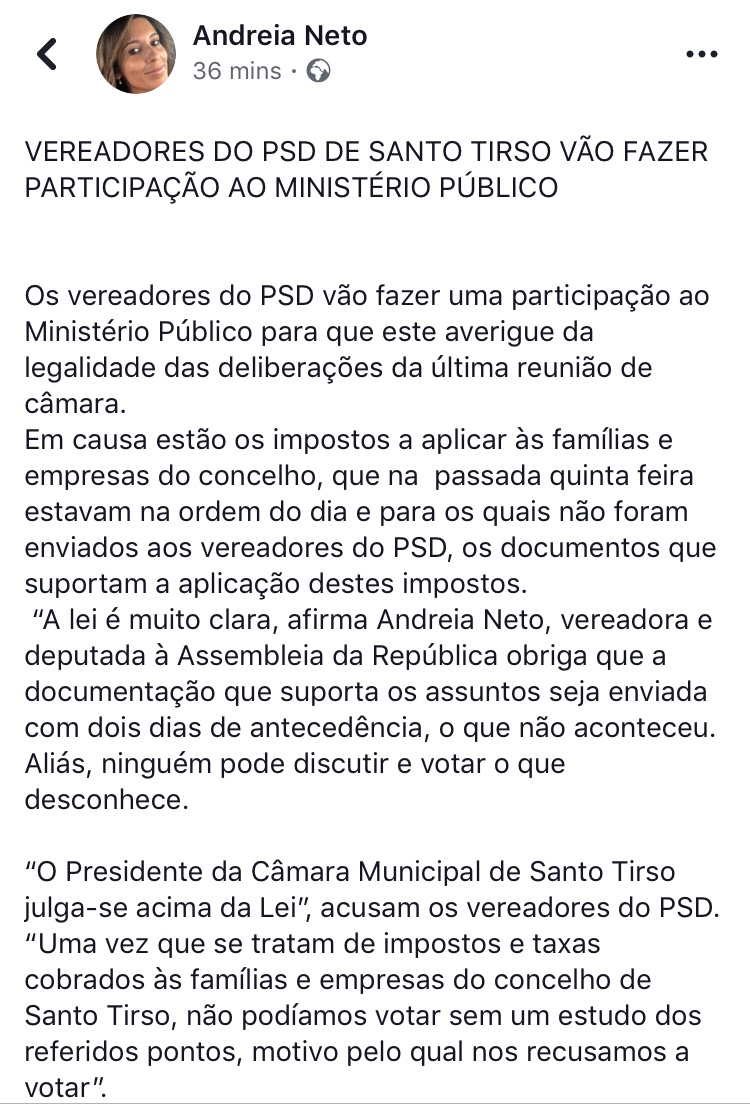
Task: Open Andreia Neto's profile picture
Action: pyautogui.click(x=136, y=54)
